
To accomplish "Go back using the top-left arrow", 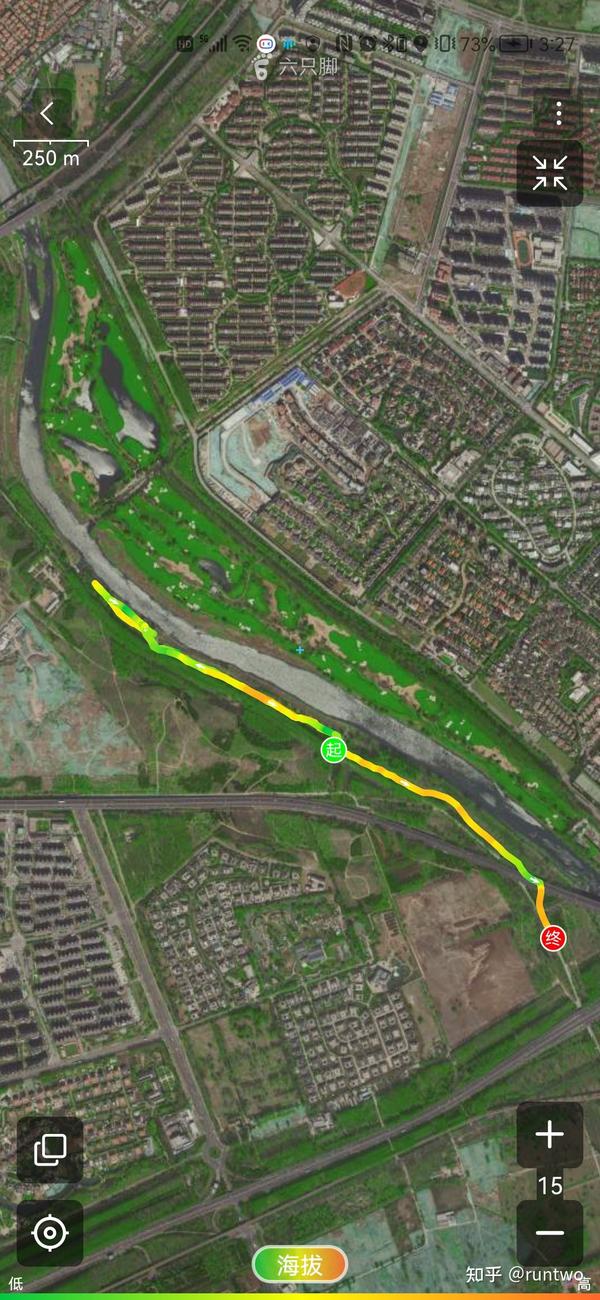I will click(47, 114).
